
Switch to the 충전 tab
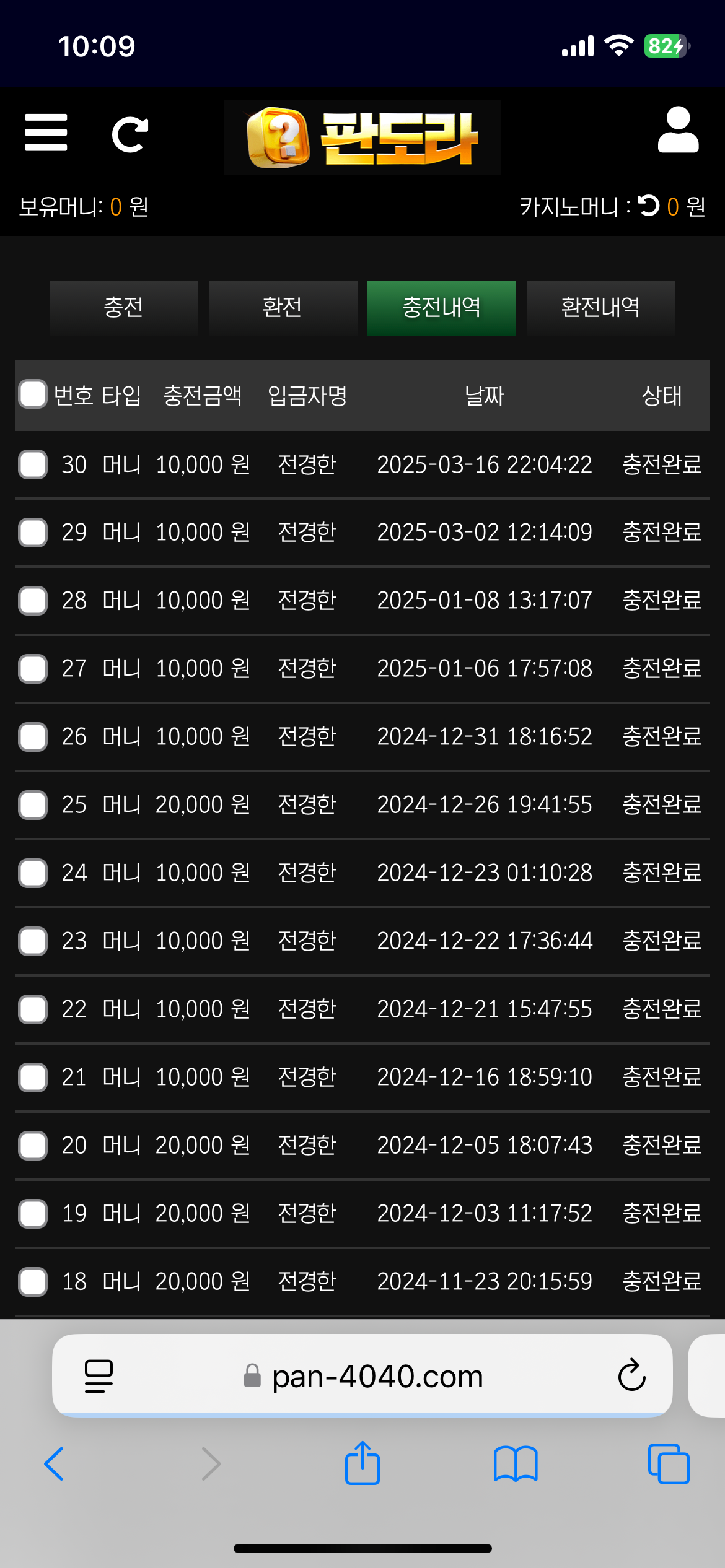tap(124, 308)
